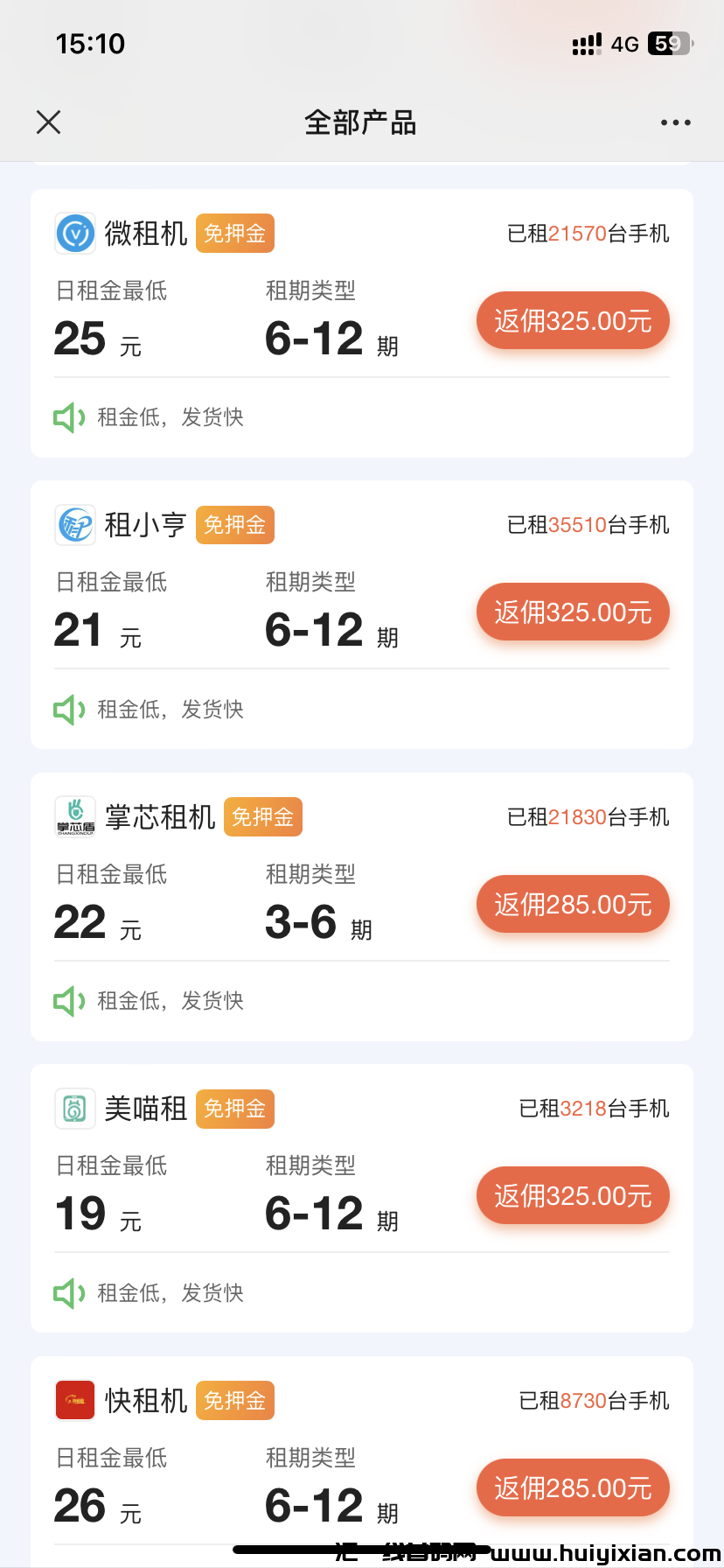The height and width of the screenshot is (1568, 724).
Task: Tap the speaker icon on 微租机 card
Action: (68, 417)
